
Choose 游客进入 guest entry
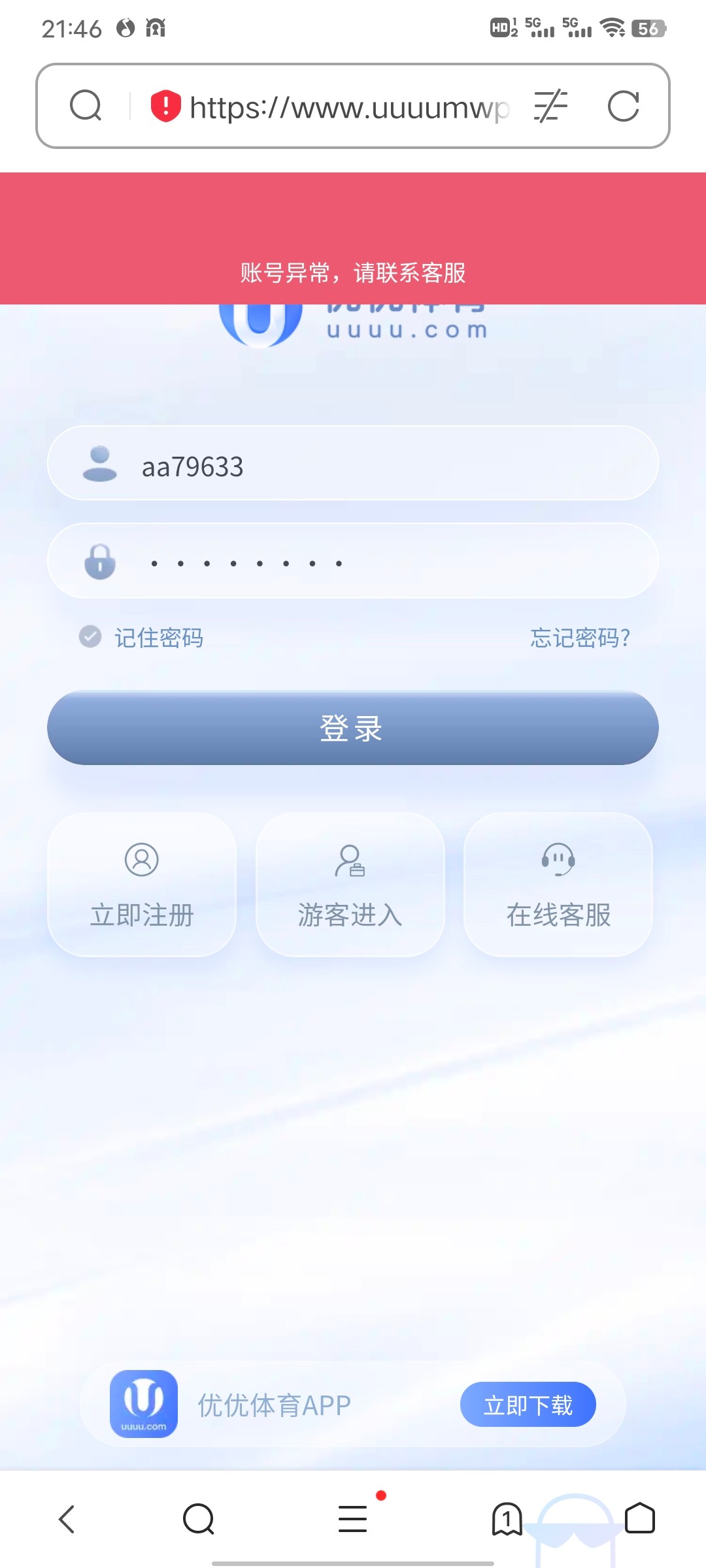[x=350, y=885]
